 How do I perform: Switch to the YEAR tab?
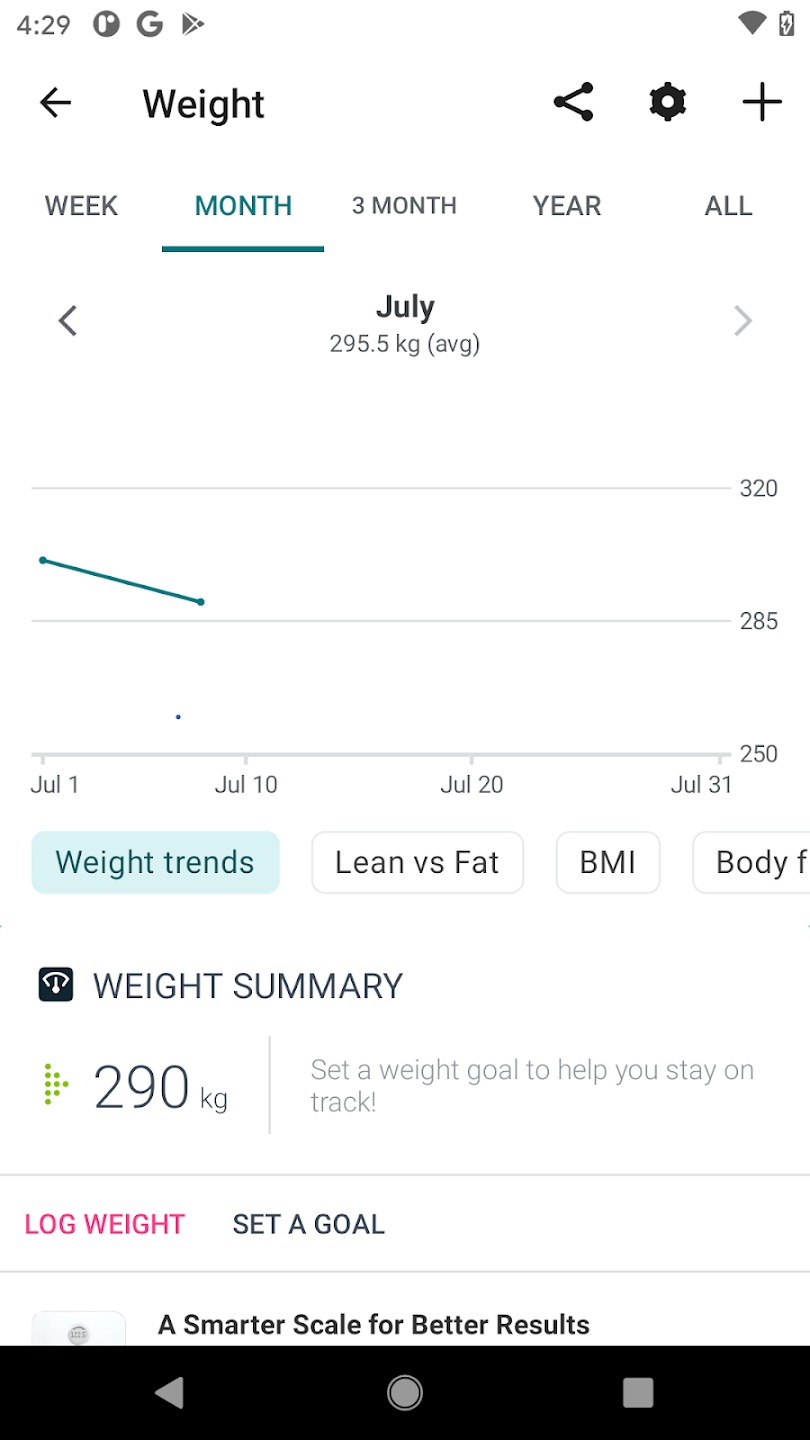tap(566, 206)
